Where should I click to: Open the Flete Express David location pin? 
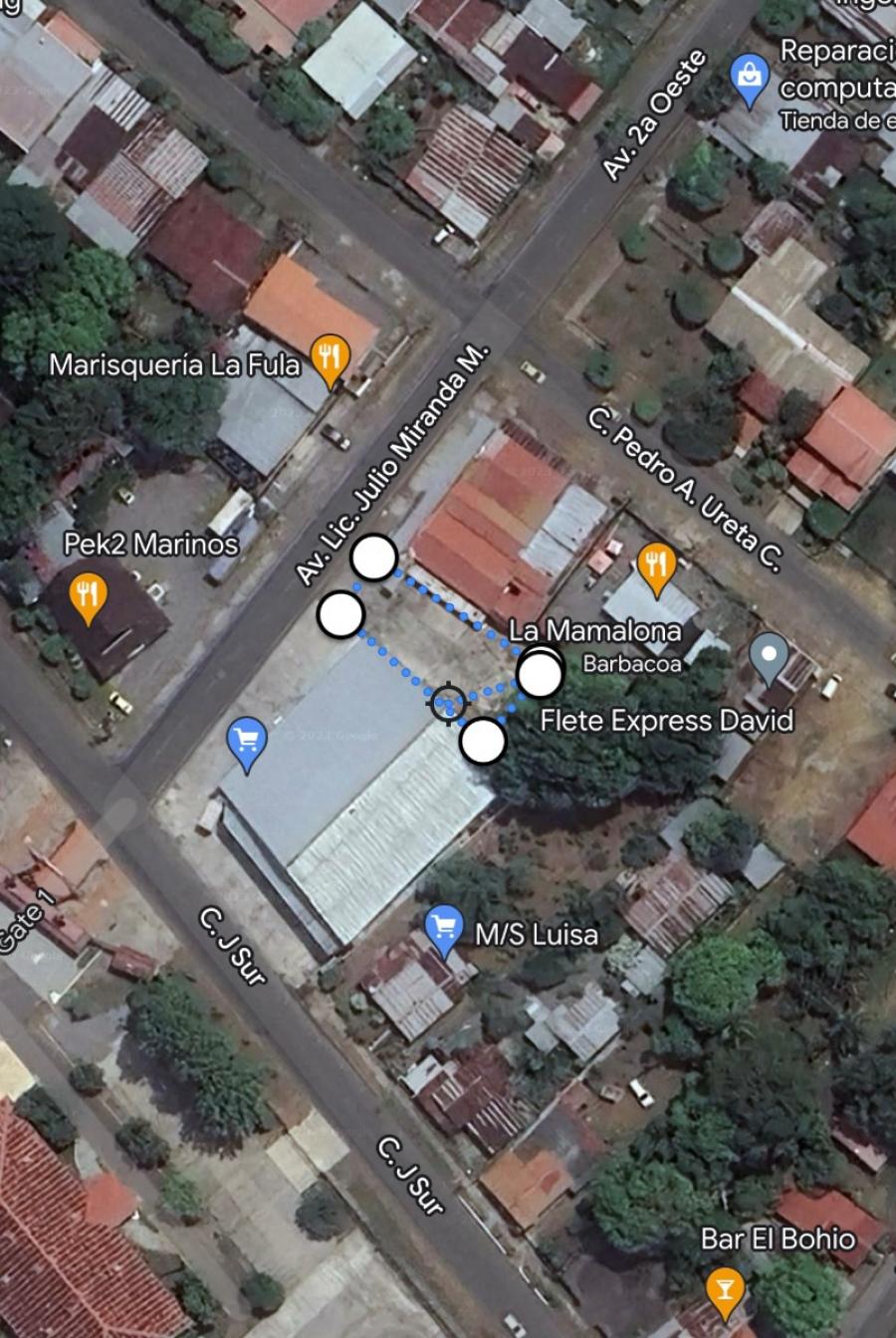769,656
